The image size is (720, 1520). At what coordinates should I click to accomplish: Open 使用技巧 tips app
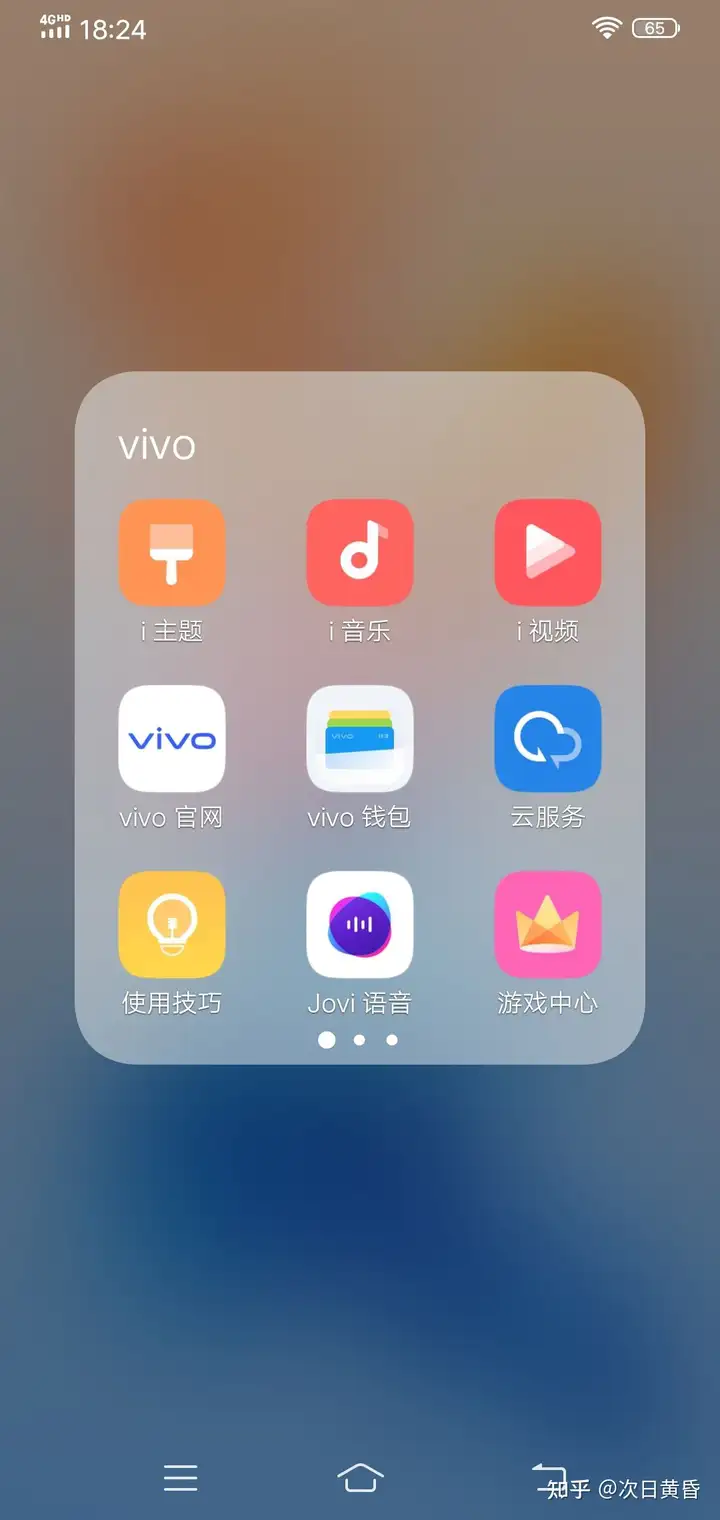coord(172,925)
